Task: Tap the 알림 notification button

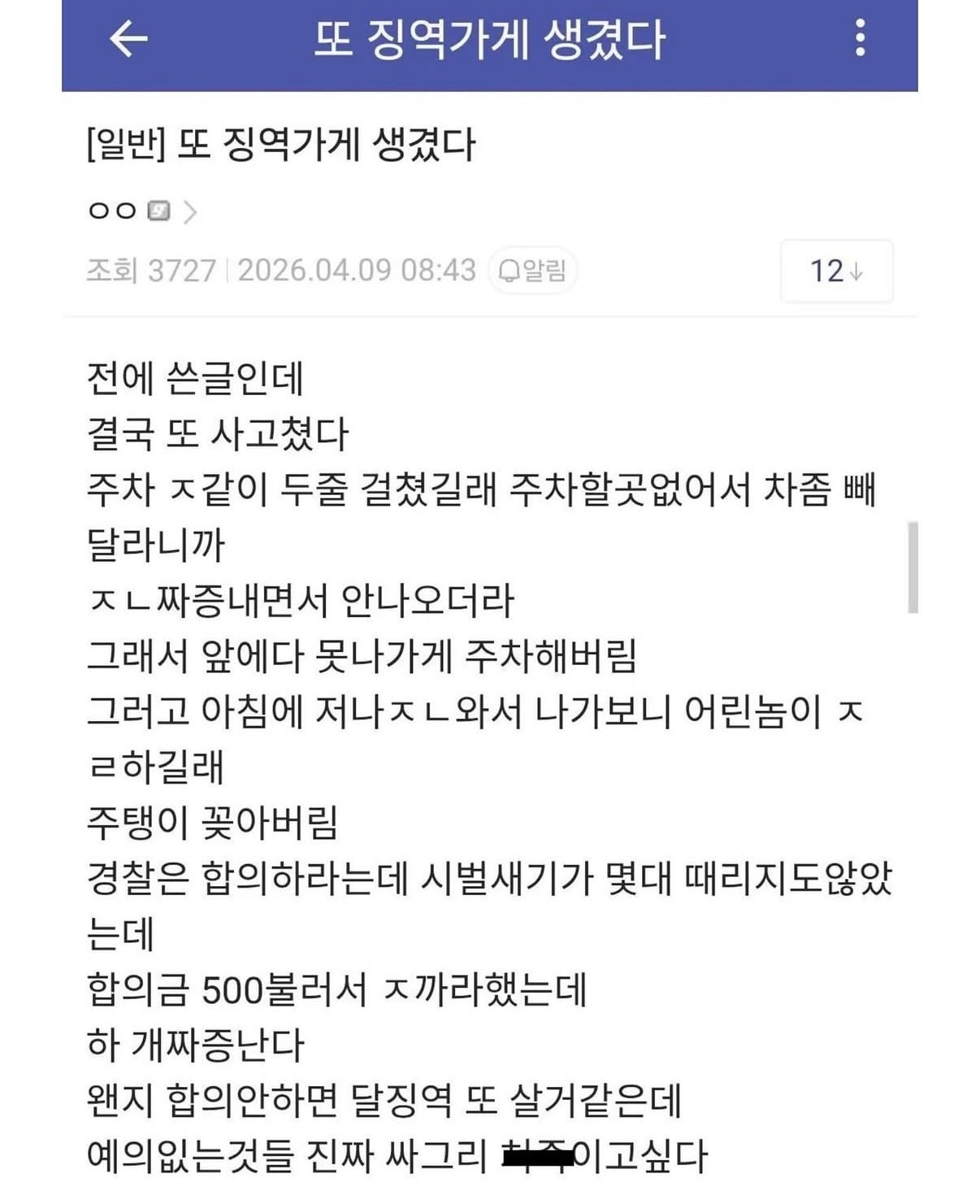Action: [x=533, y=271]
